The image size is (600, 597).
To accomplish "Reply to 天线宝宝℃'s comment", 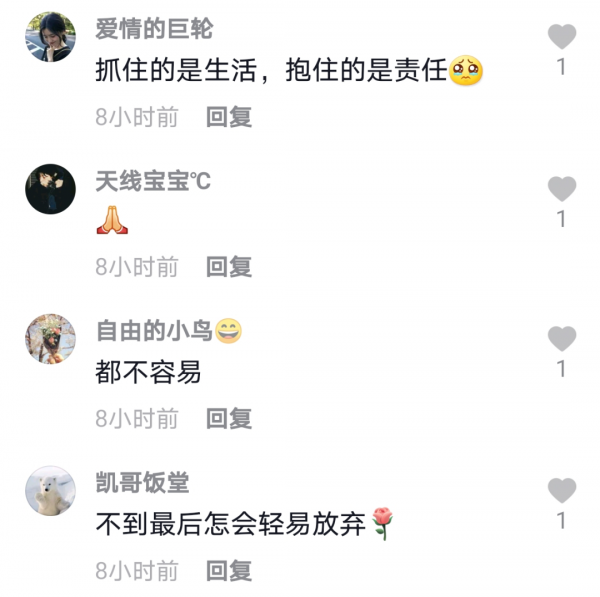I will pyautogui.click(x=229, y=267).
